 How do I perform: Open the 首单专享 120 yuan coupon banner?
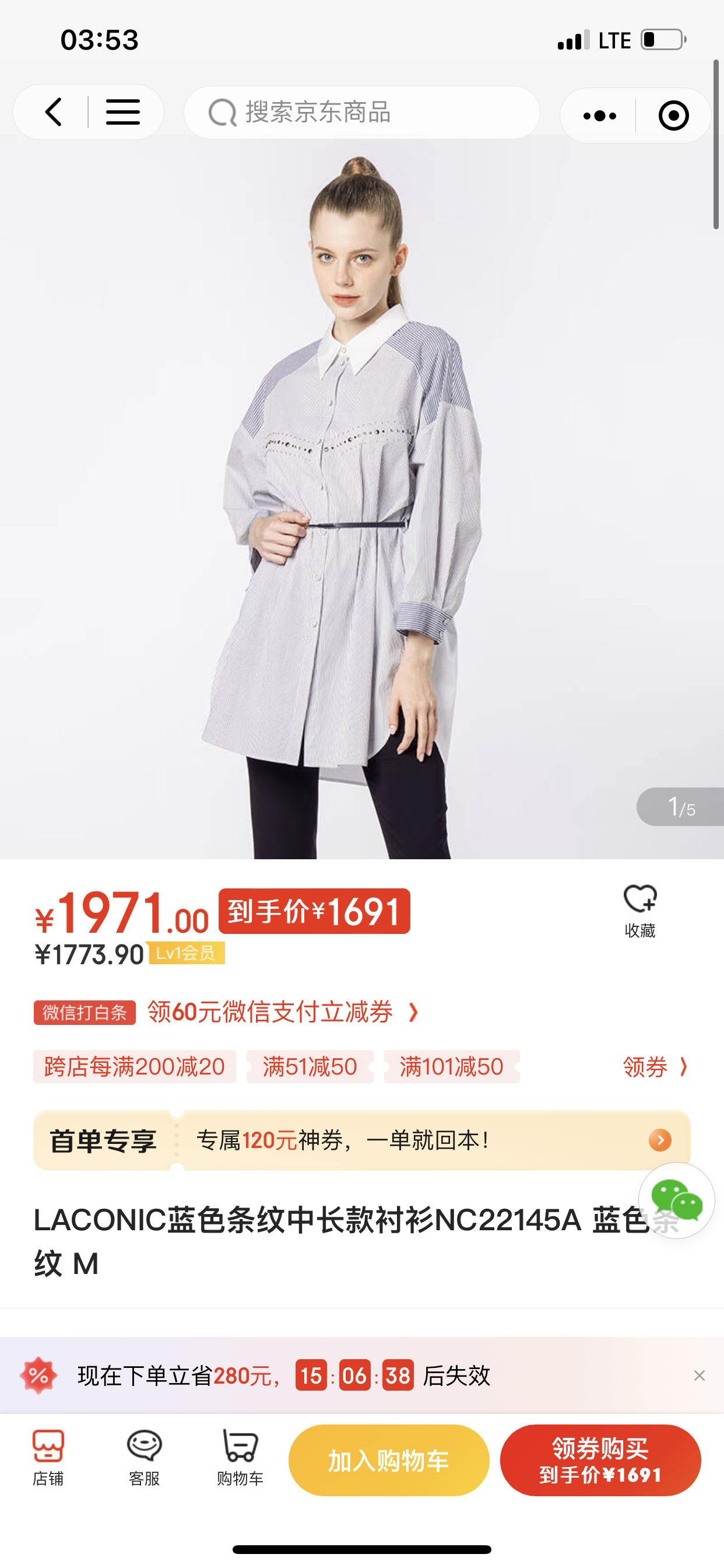(x=361, y=1140)
